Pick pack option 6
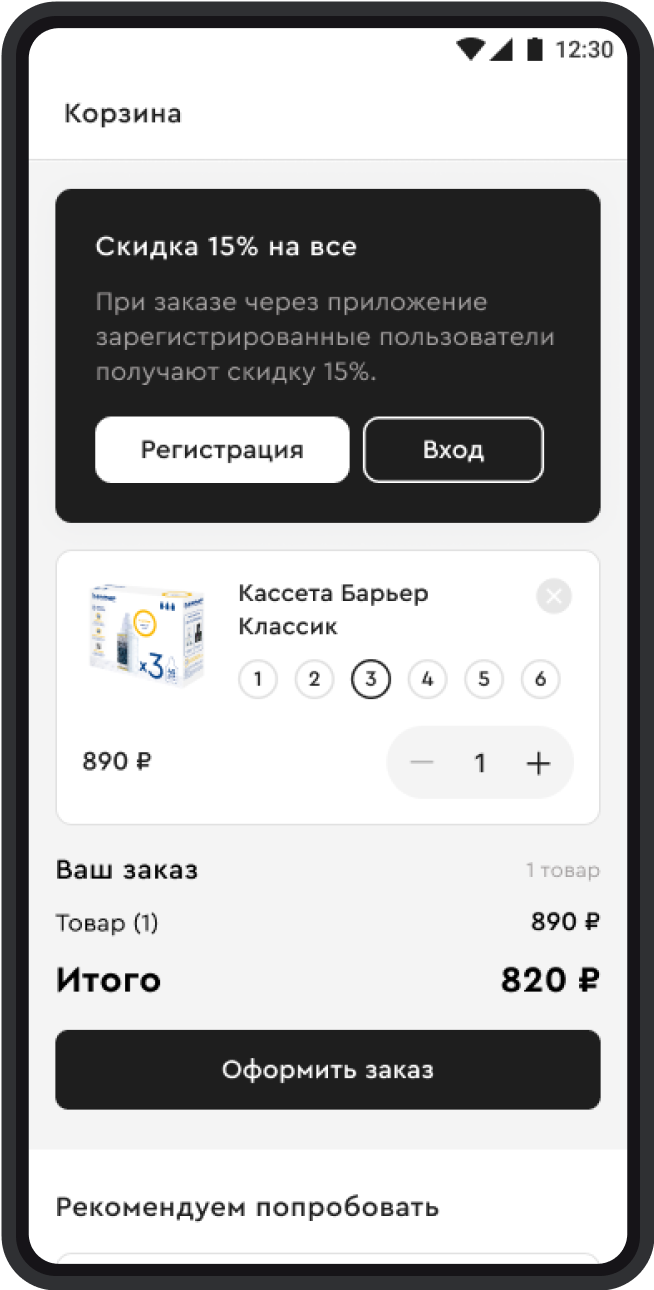The height and width of the screenshot is (1290, 654). 540,680
